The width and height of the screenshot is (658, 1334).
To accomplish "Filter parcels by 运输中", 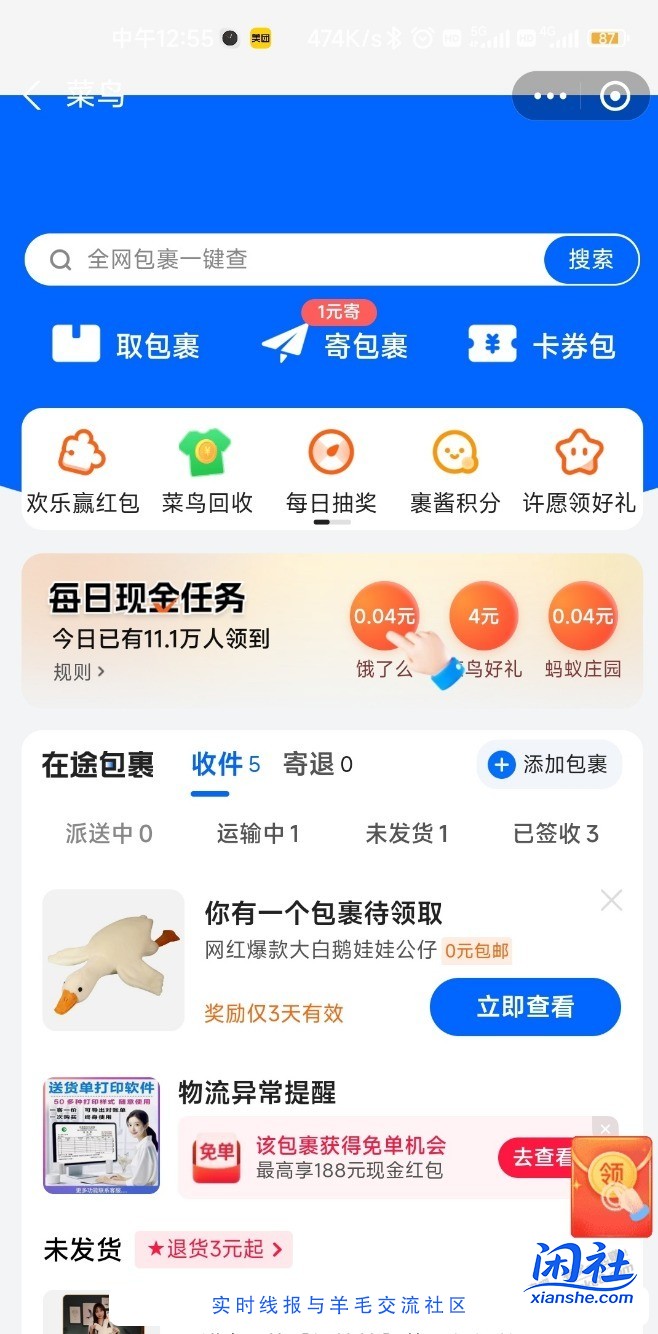I will (258, 834).
